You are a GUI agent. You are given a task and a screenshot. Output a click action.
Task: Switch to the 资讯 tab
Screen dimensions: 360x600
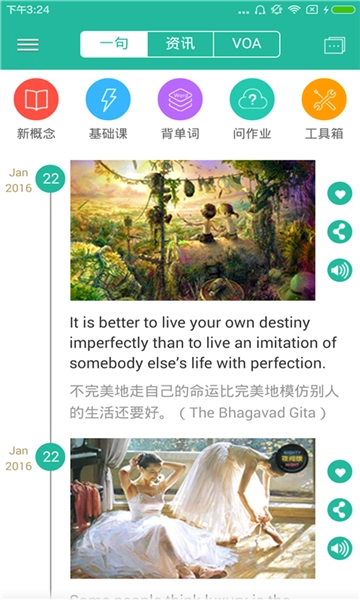point(180,44)
